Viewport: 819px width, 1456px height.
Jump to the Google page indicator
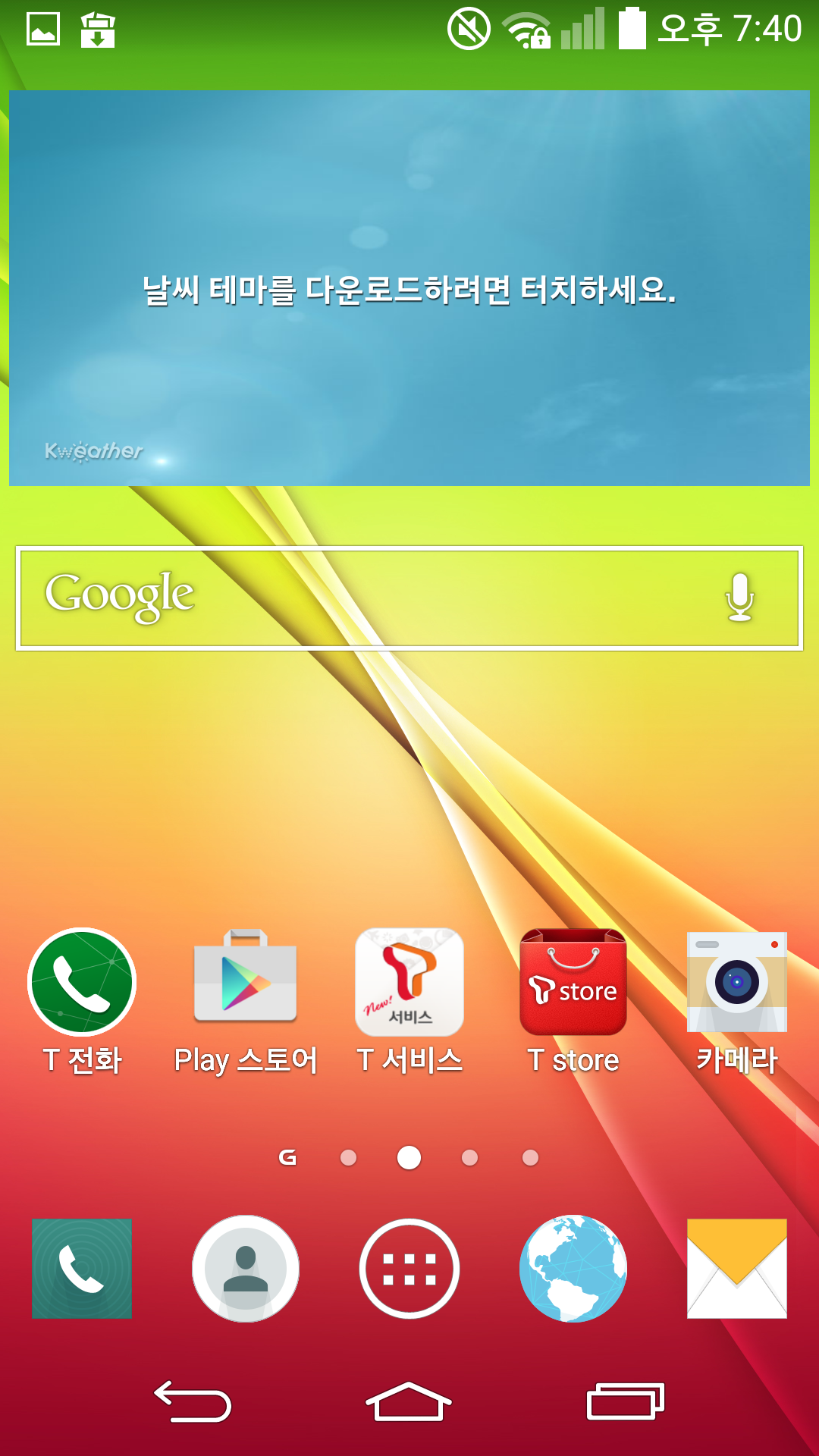tap(287, 1158)
